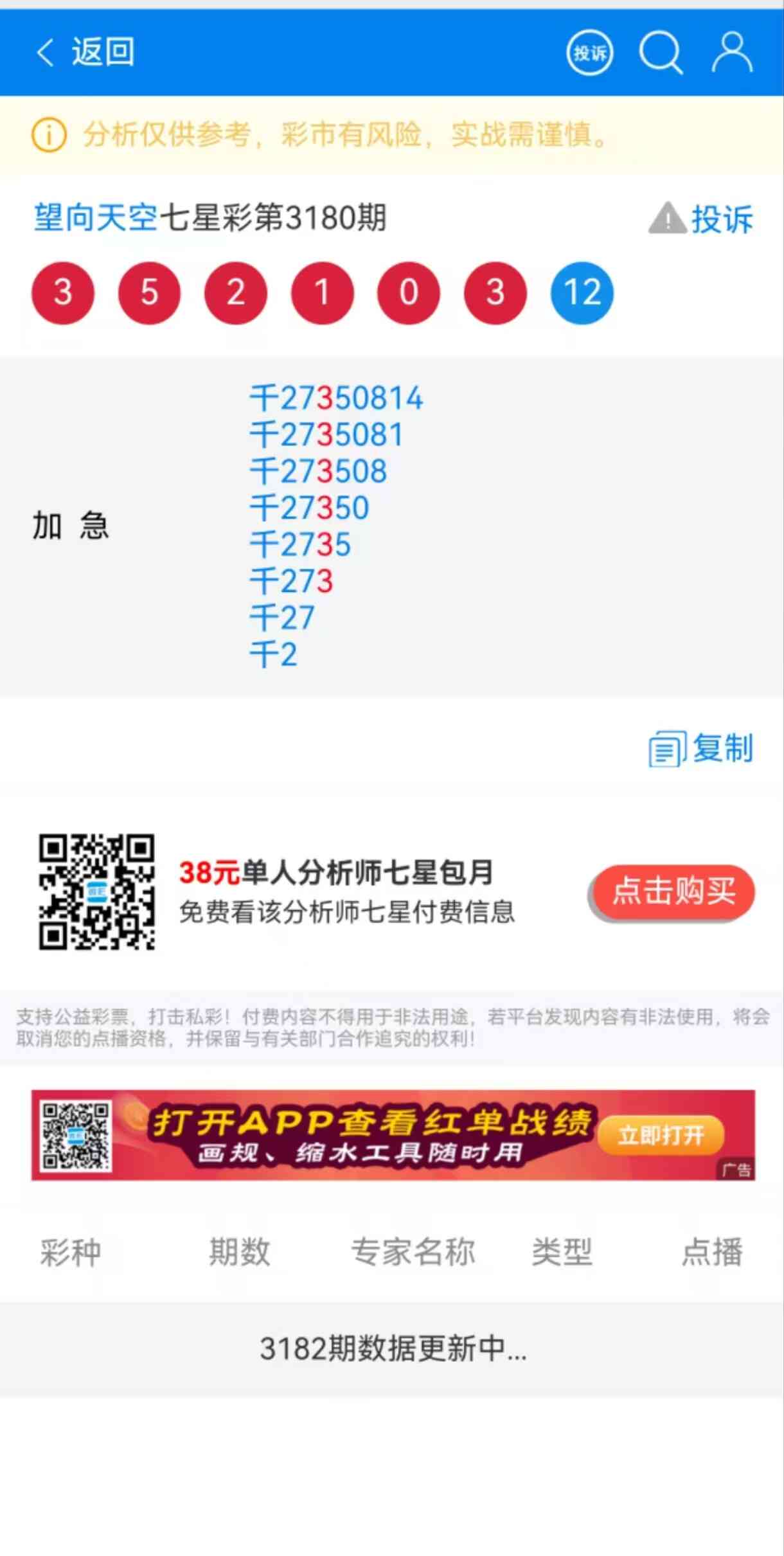Tap 点击购买 for the 38元 monthly package
Viewport: 784px width, 1556px height.
click(x=673, y=891)
